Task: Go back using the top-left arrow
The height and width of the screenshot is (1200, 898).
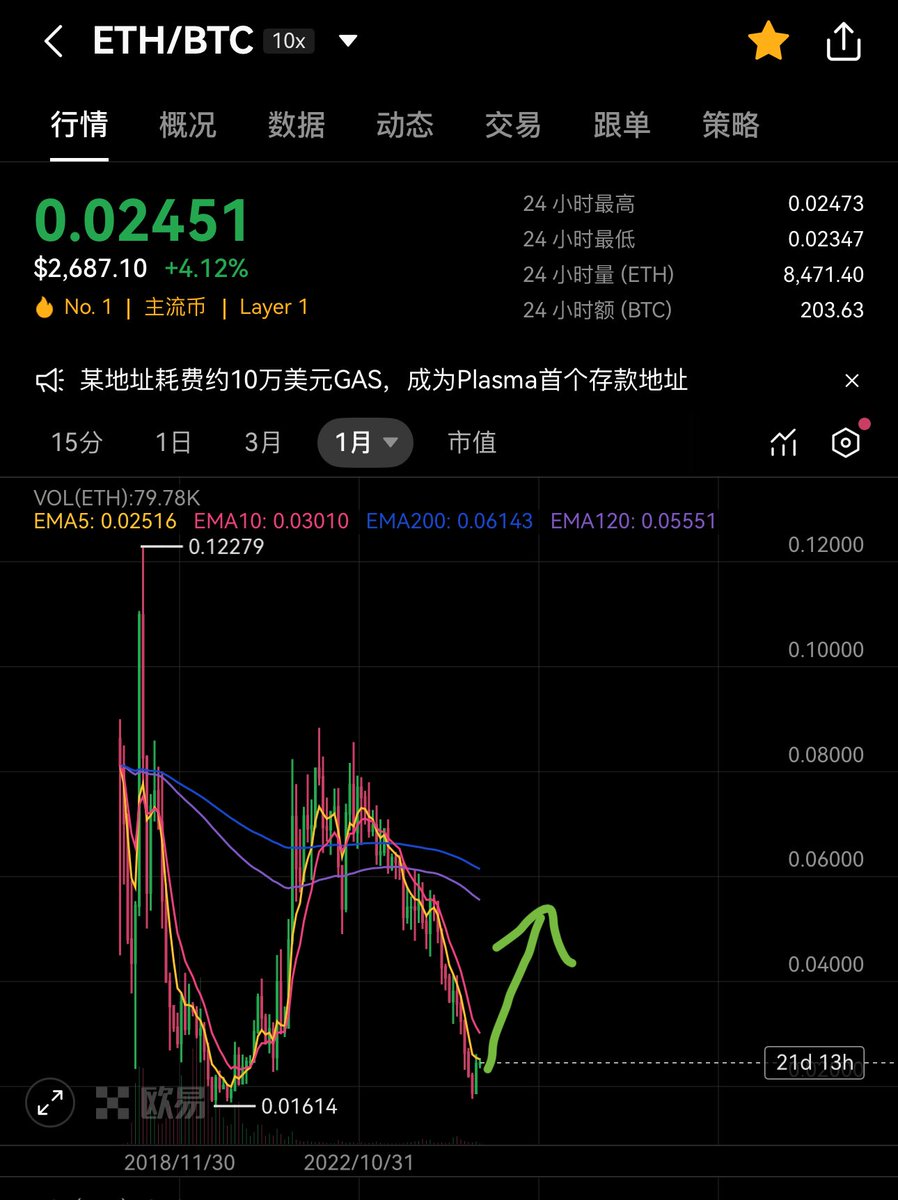Action: pyautogui.click(x=54, y=42)
